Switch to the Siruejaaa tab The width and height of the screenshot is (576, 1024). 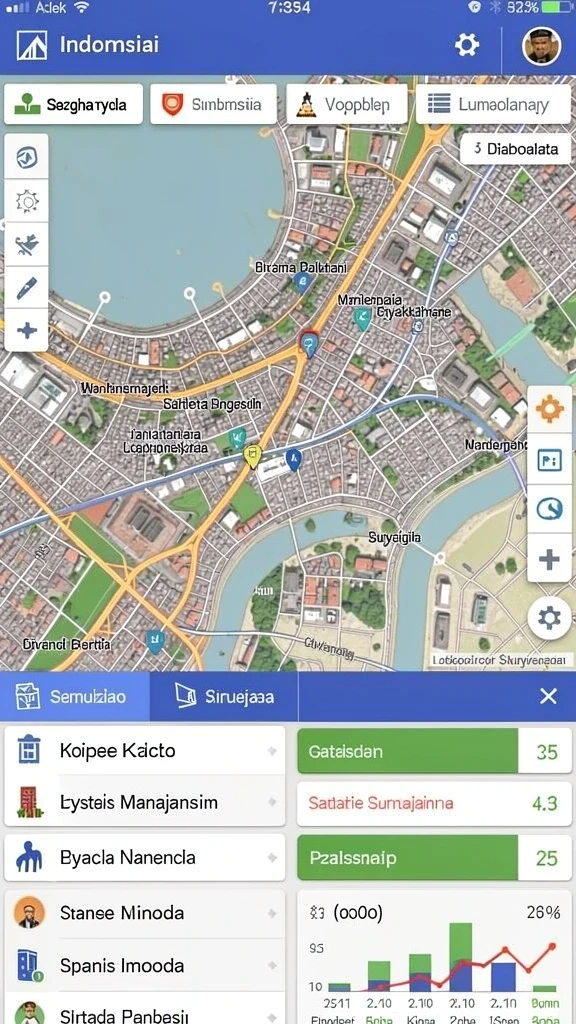(224, 696)
